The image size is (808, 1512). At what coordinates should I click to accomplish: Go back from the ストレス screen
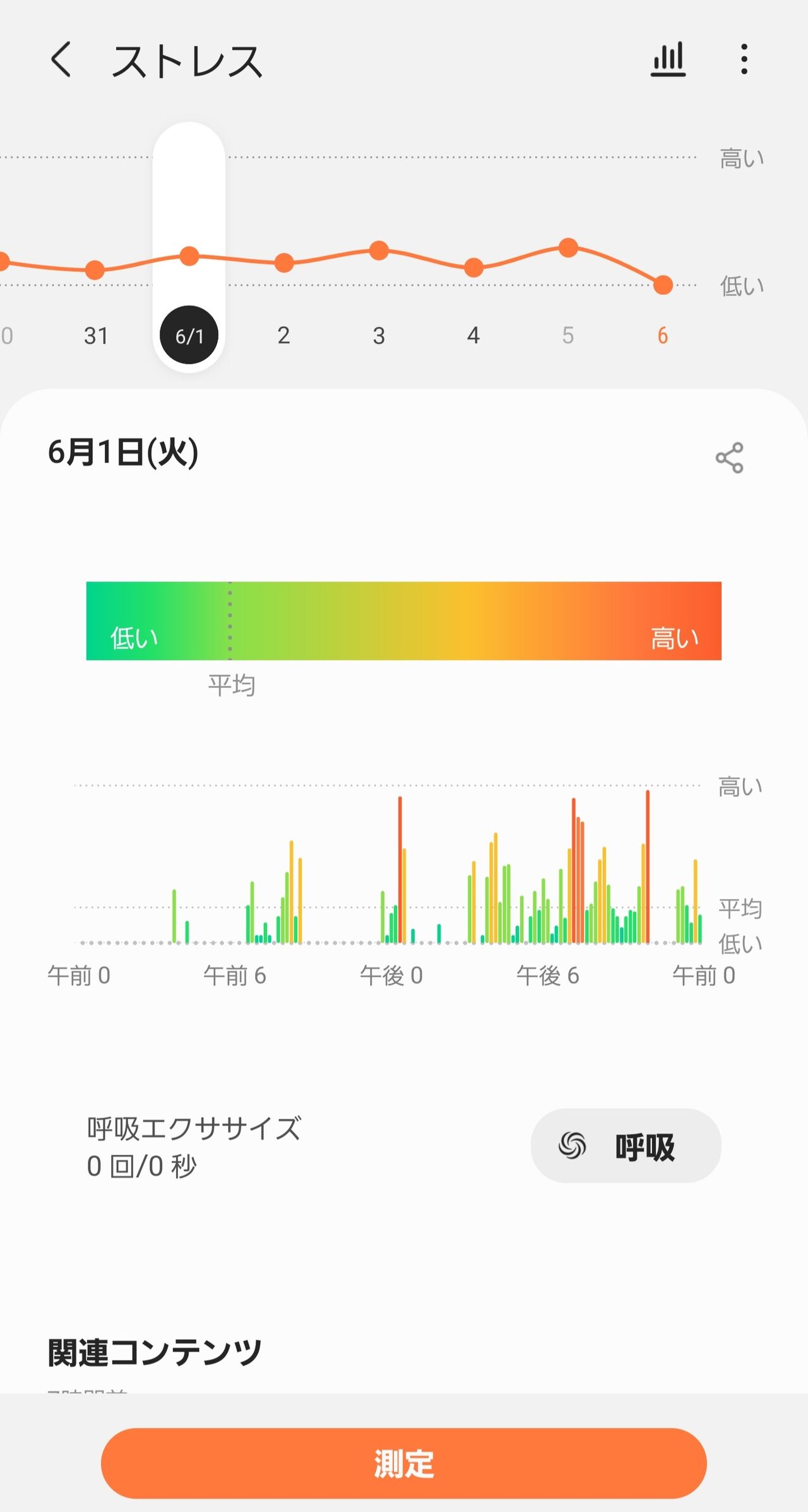[x=61, y=60]
